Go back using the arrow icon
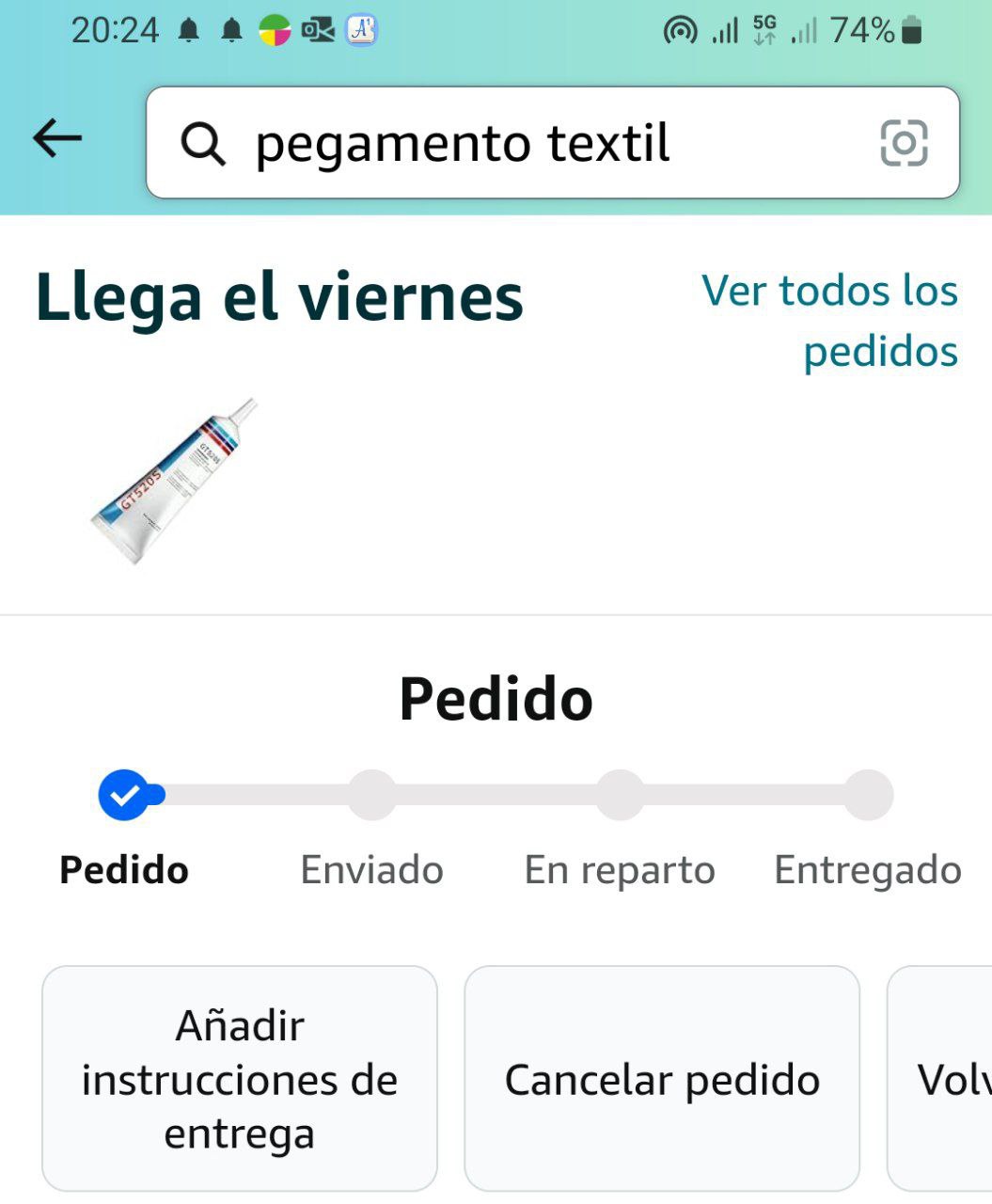Viewport: 992px width, 1204px height. tap(57, 139)
